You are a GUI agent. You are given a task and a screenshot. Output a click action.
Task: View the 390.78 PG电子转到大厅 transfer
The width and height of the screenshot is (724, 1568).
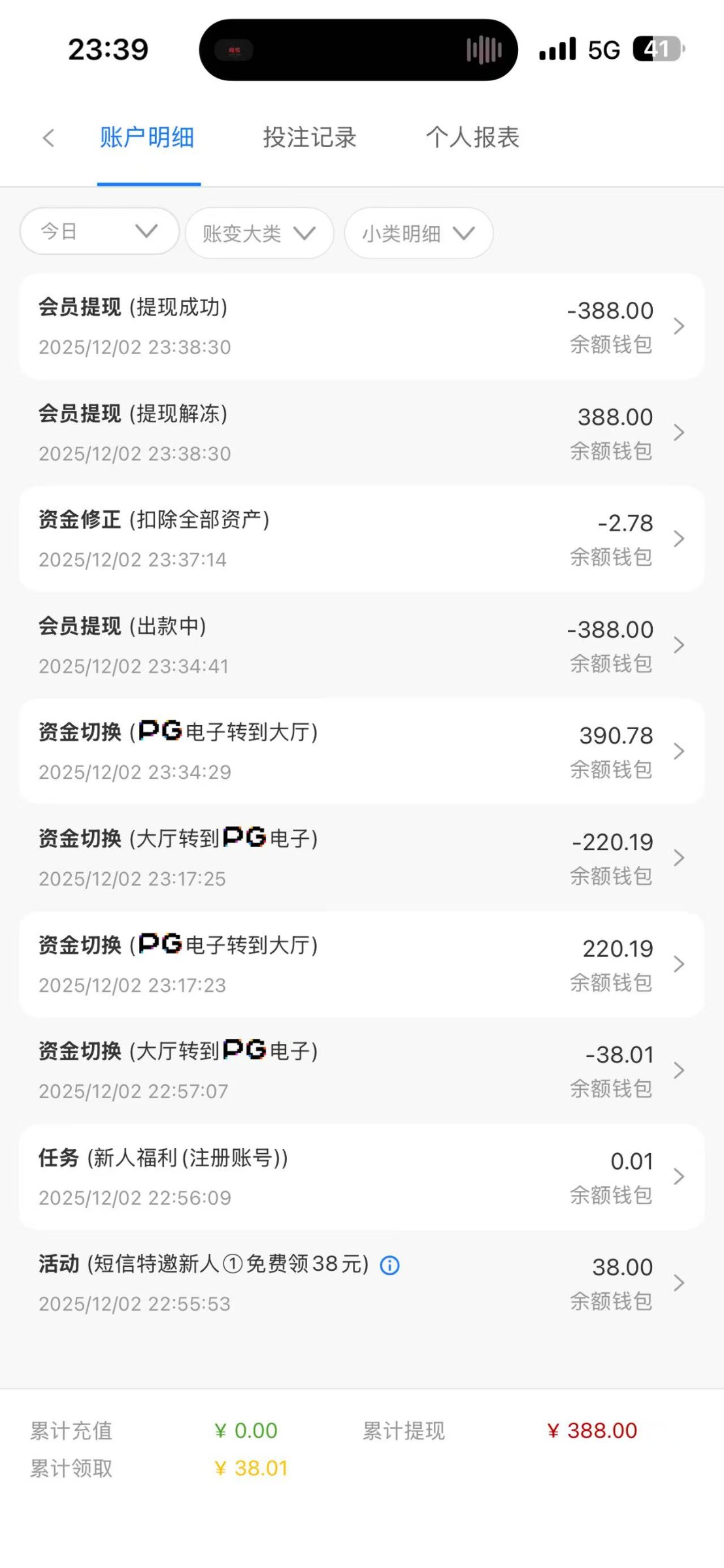pyautogui.click(x=361, y=751)
